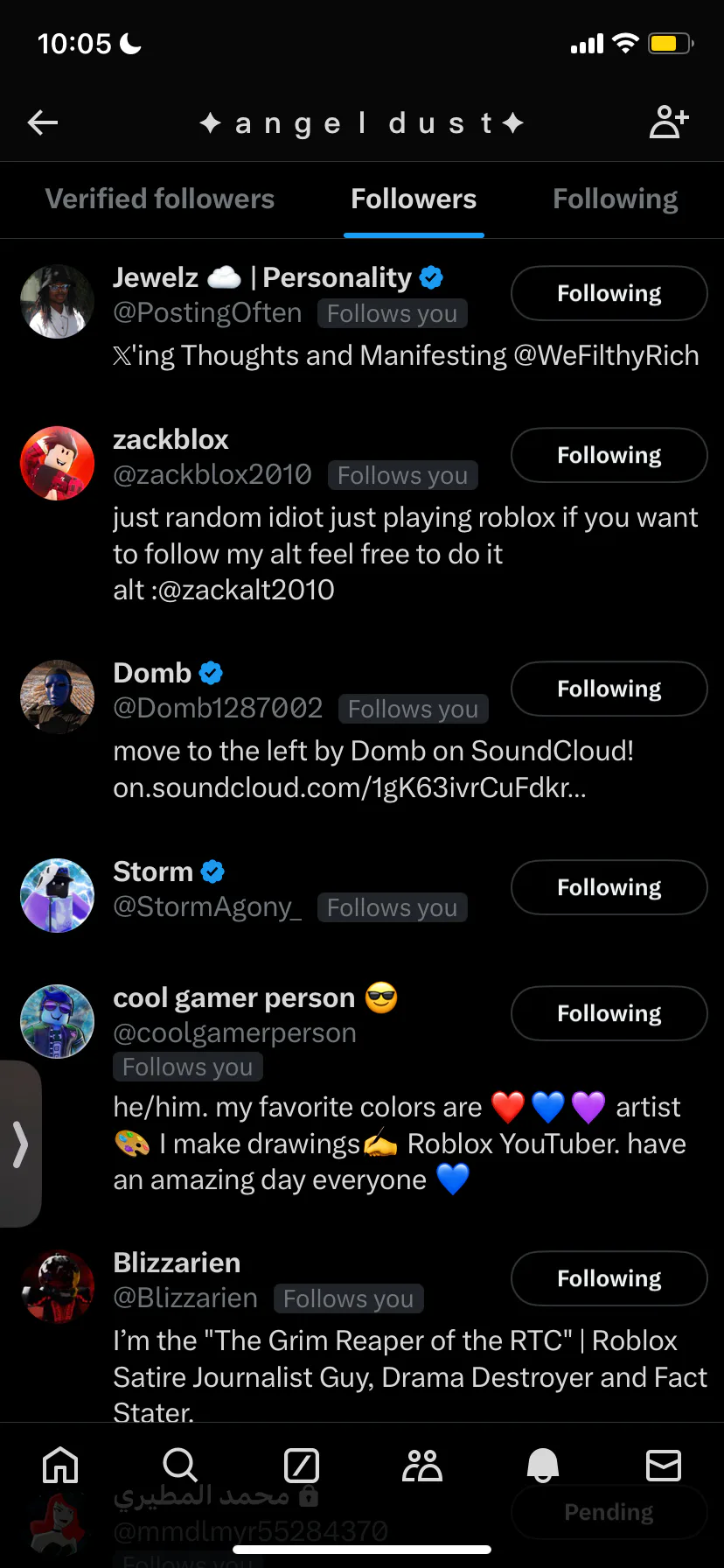Go to the Home feed
Viewport: 724px width, 1568px height.
pos(60,1465)
